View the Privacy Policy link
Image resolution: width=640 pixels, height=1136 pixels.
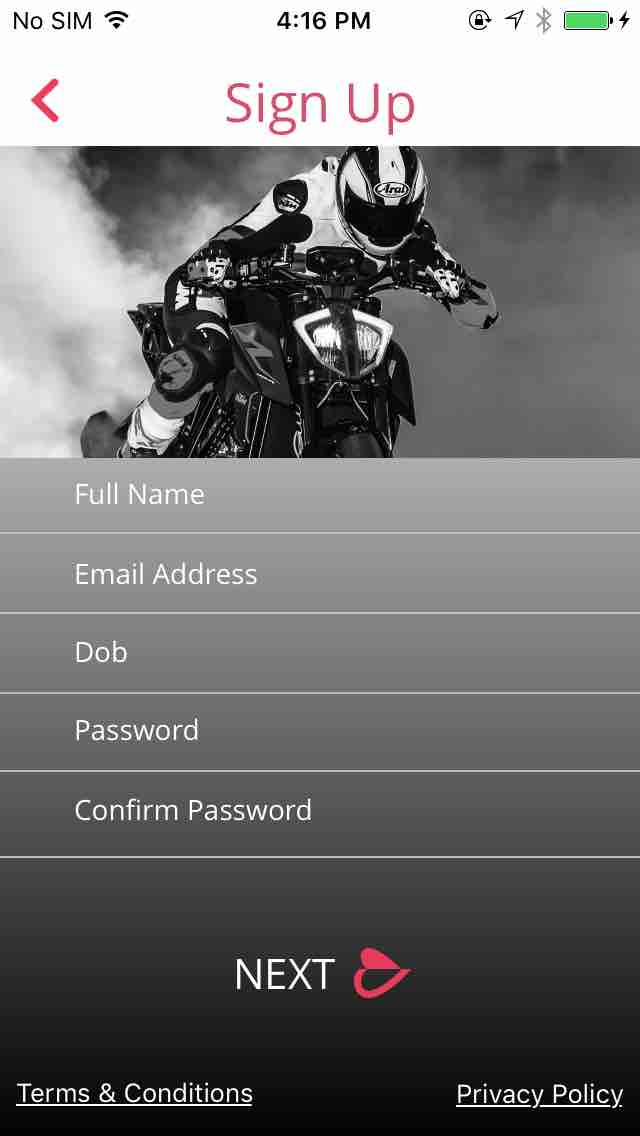[x=539, y=1094]
